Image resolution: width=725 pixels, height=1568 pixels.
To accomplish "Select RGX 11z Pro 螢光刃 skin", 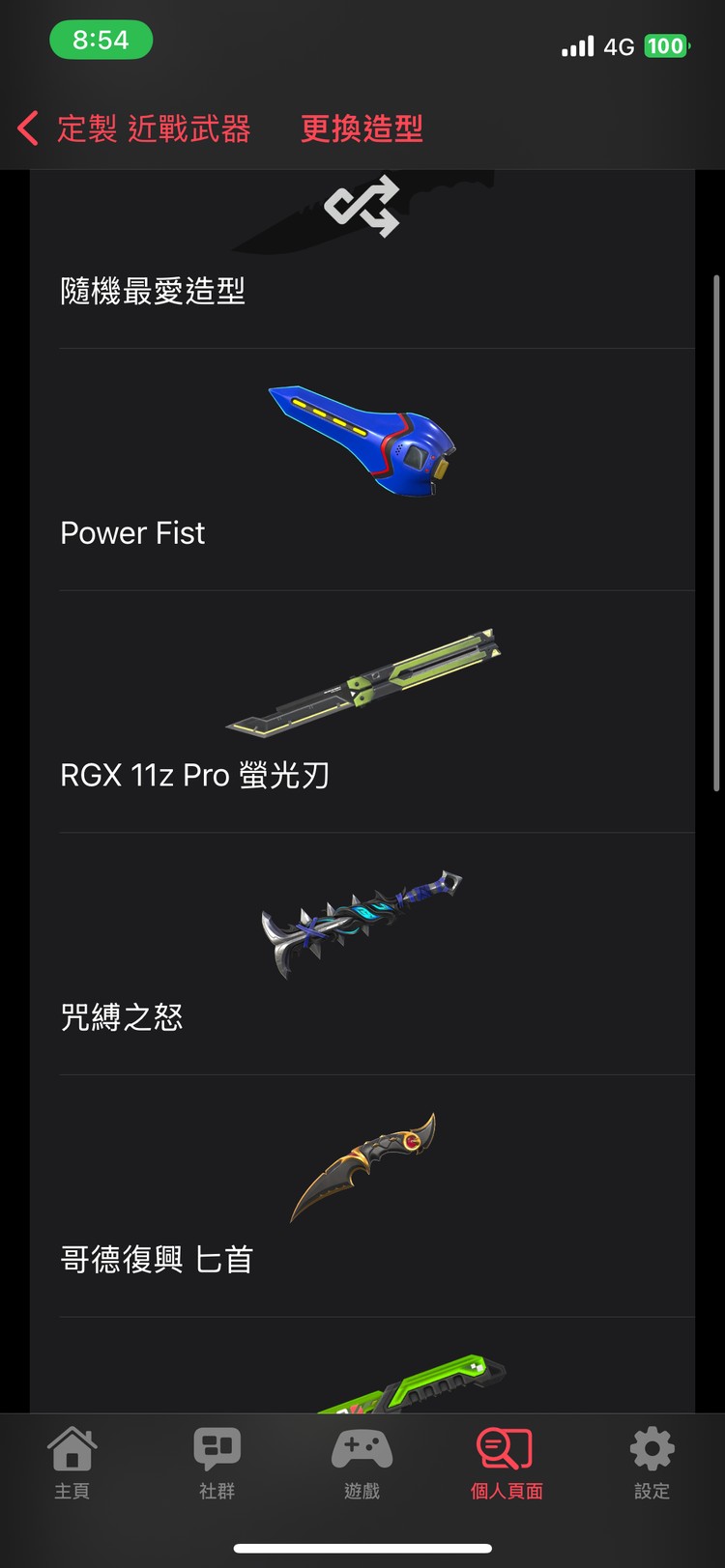I will (x=362, y=712).
